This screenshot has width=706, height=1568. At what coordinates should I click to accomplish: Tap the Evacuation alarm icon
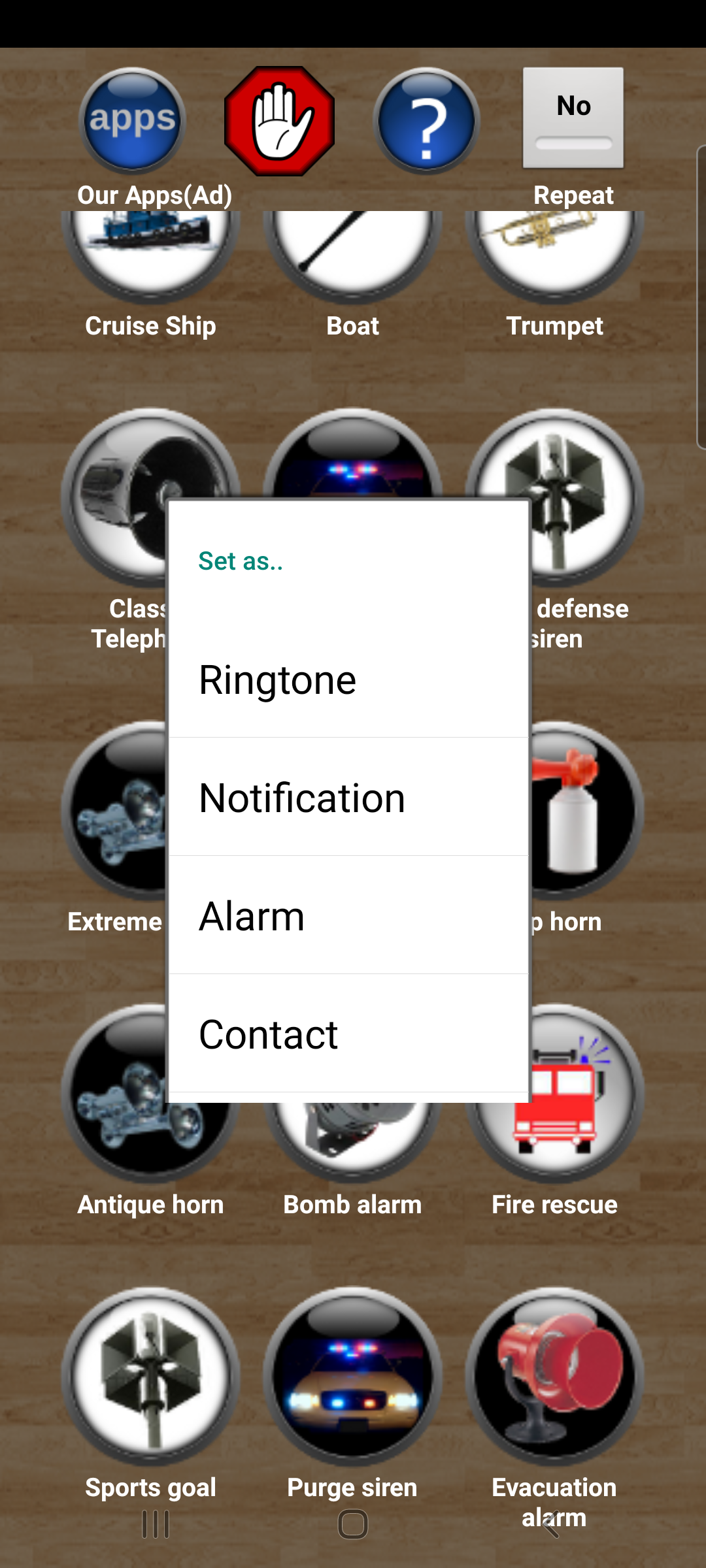pos(554,1392)
